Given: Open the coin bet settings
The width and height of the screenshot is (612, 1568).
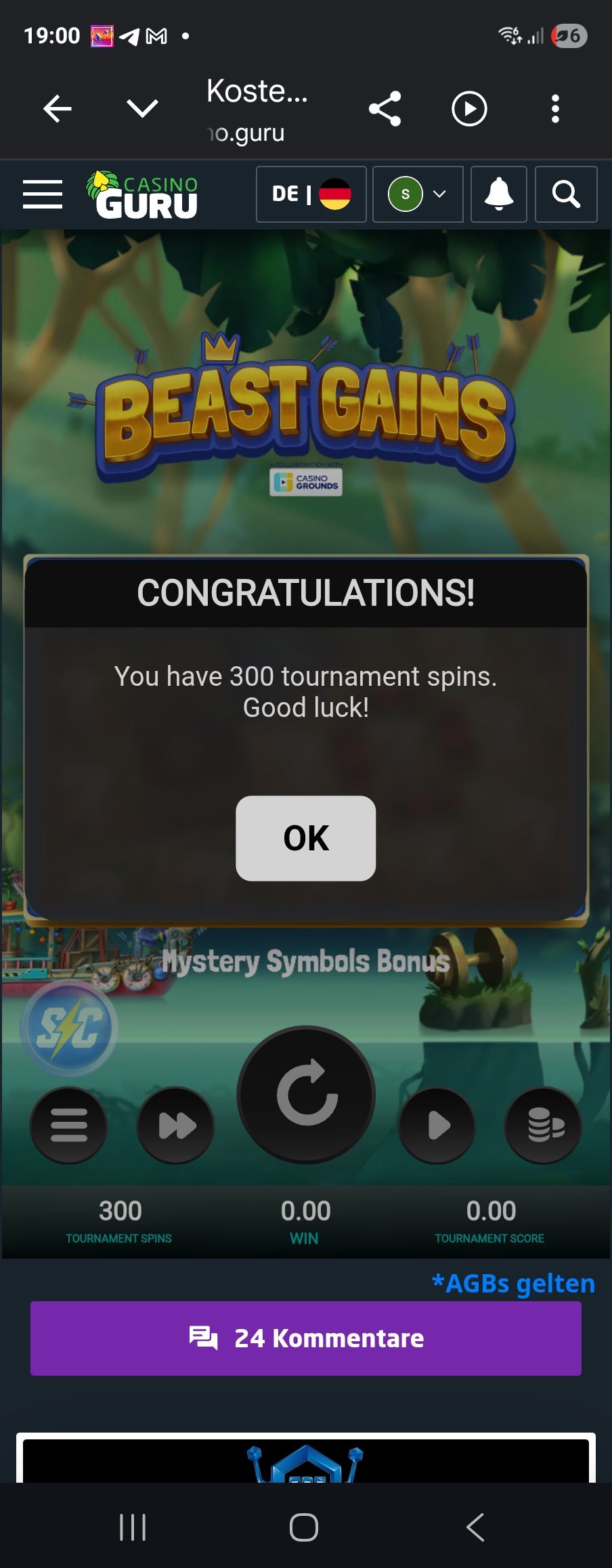Looking at the screenshot, I should (543, 1125).
